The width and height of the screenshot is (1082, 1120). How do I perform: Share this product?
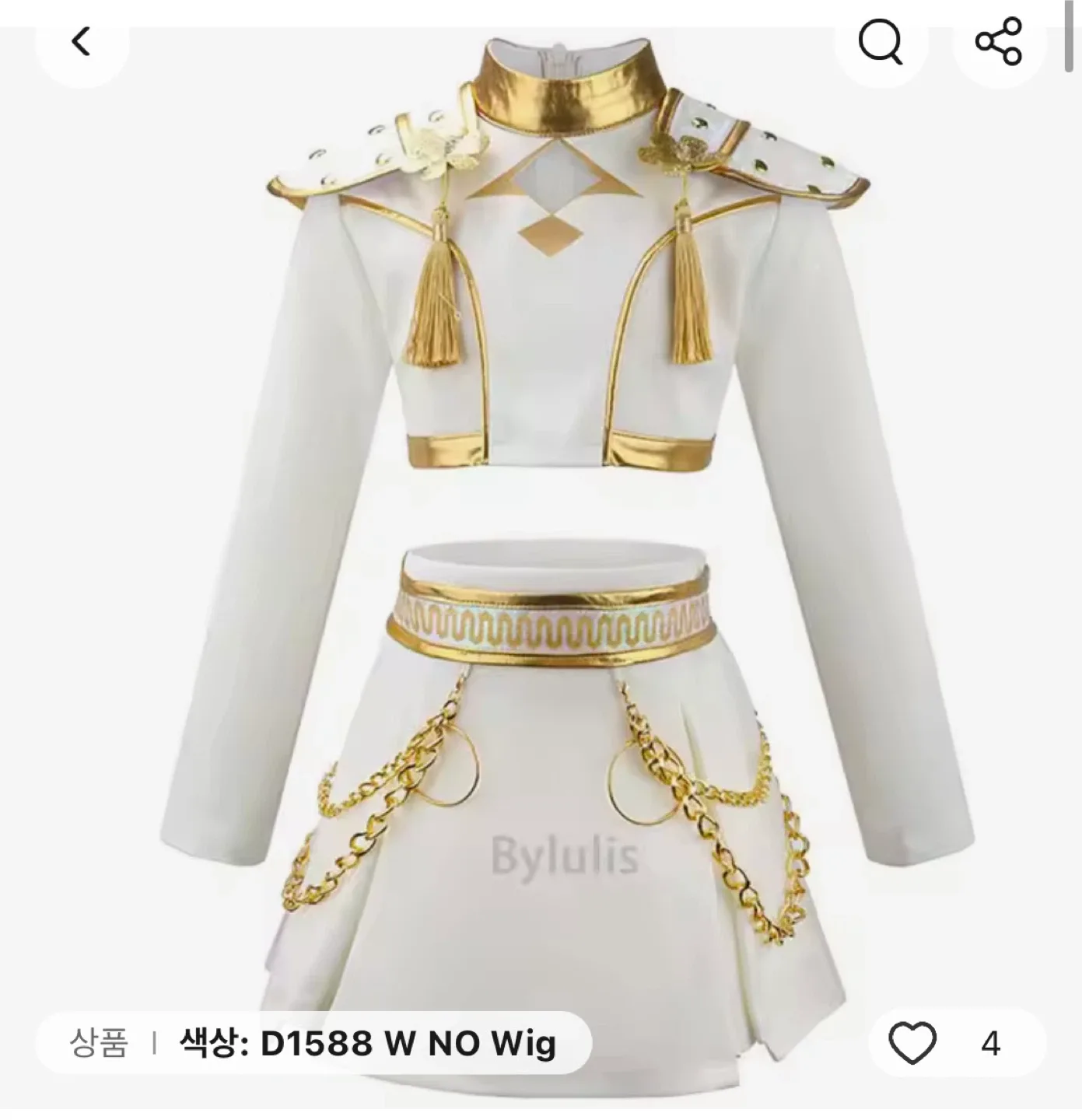pyautogui.click(x=998, y=41)
